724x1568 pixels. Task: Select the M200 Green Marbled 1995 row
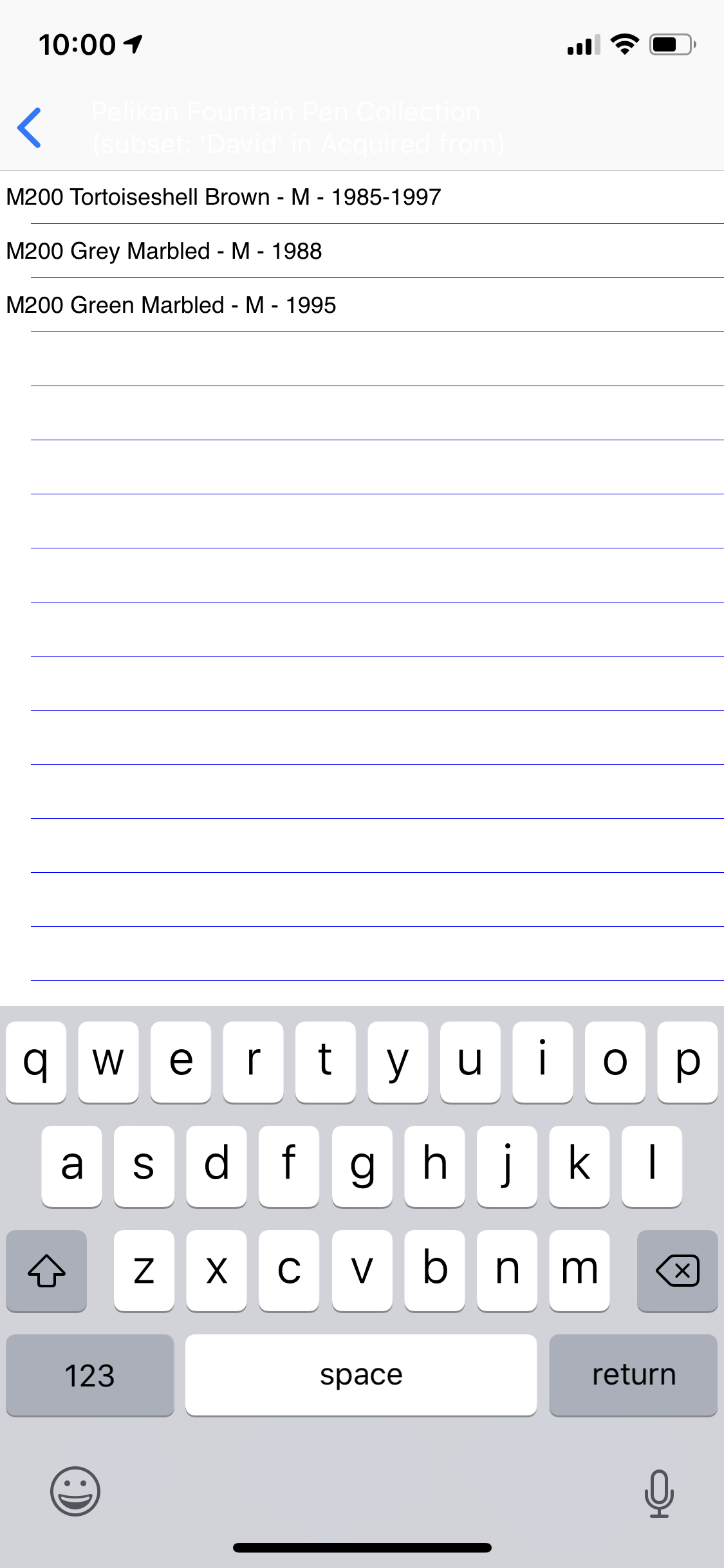tap(171, 305)
